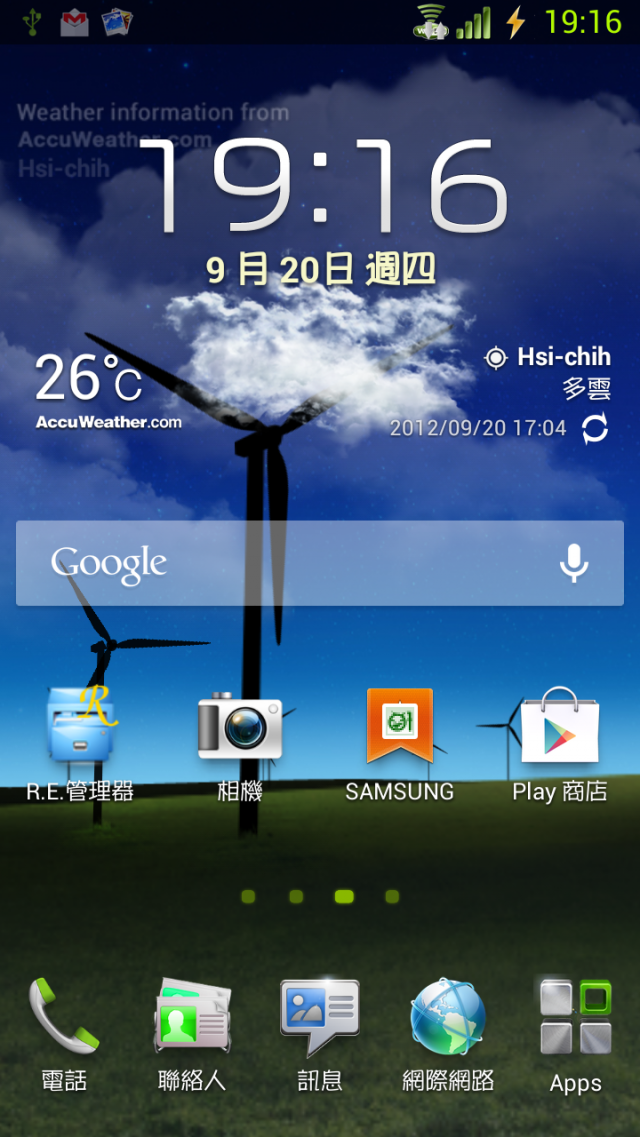Start voice search with the microphone

[573, 563]
